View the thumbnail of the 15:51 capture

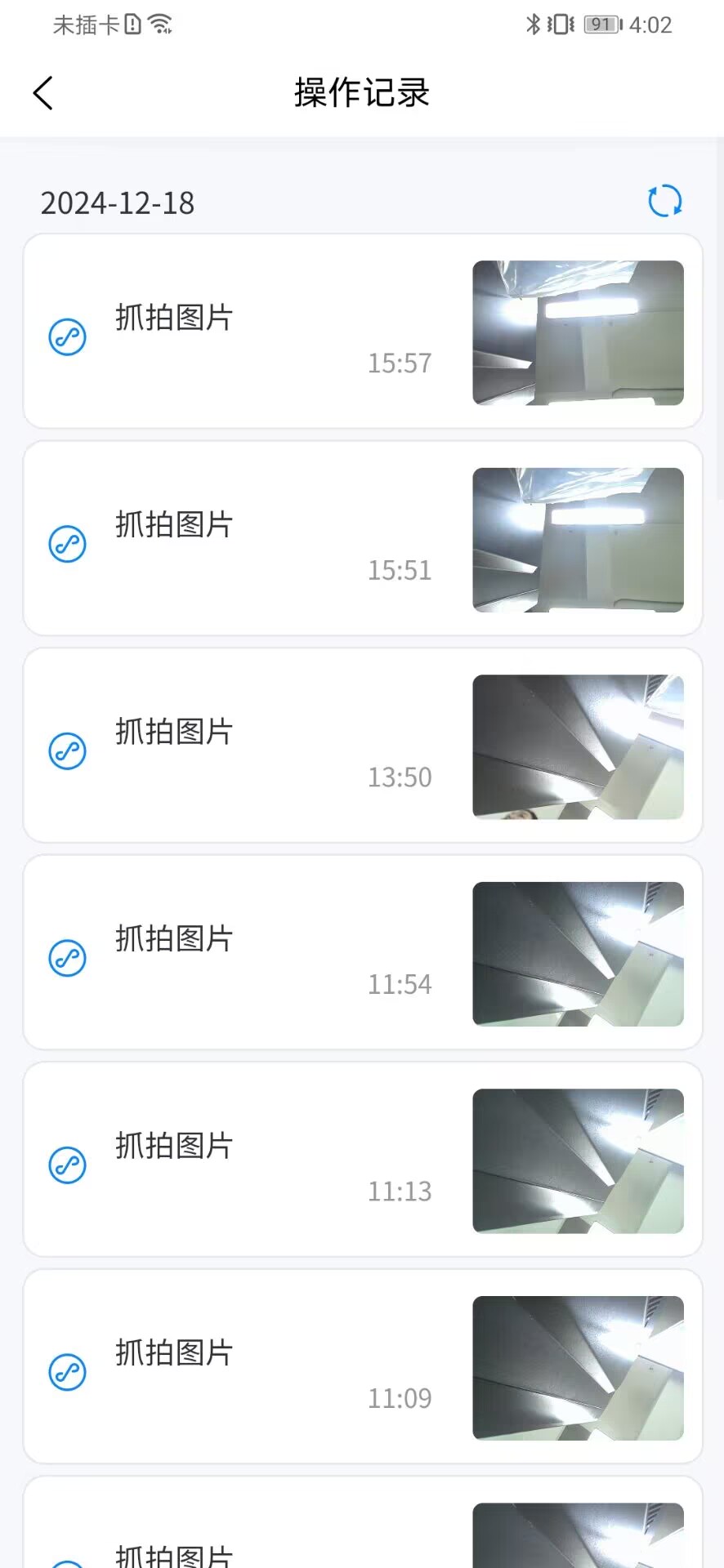[579, 539]
